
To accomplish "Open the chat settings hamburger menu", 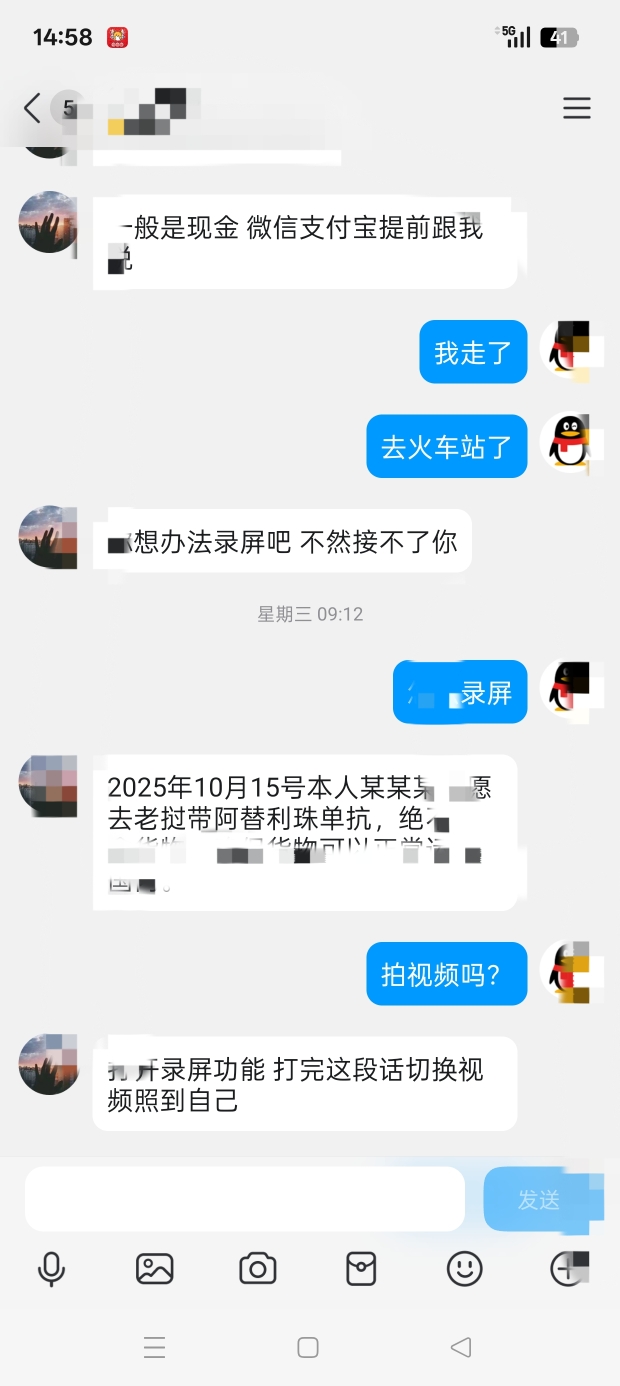I will 576,108.
